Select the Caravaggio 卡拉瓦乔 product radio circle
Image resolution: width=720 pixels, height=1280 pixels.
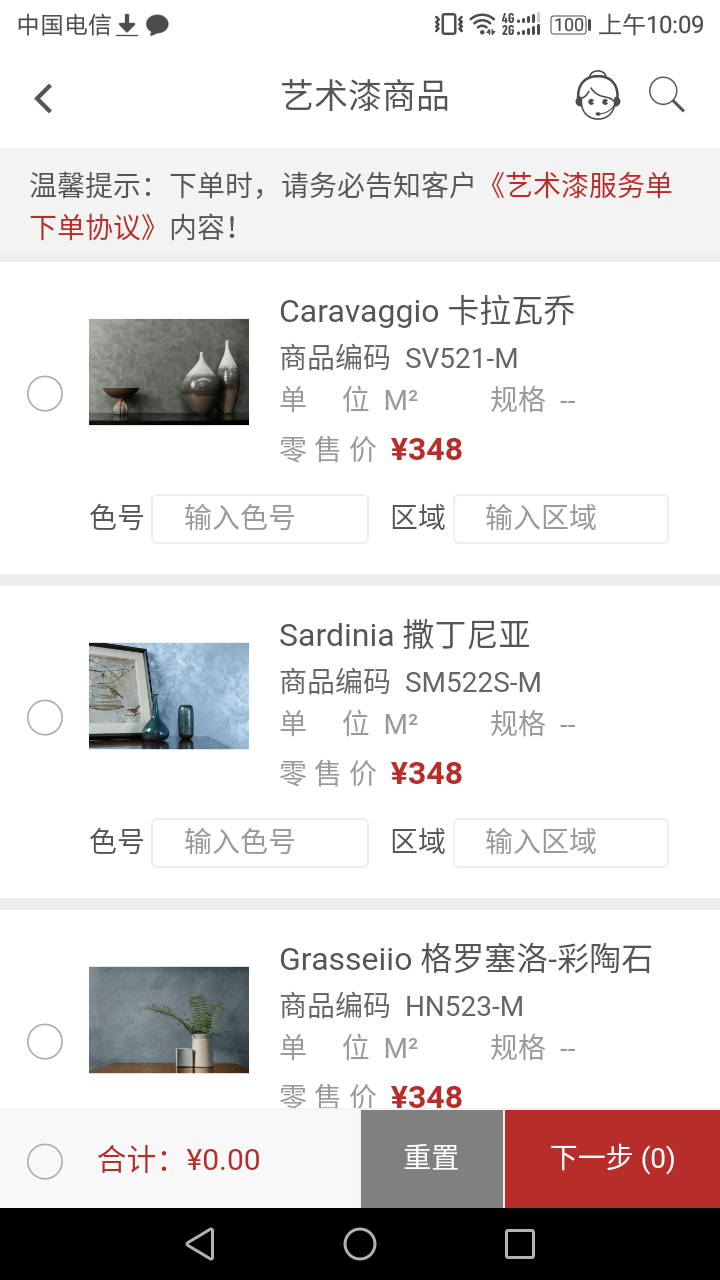pos(45,393)
